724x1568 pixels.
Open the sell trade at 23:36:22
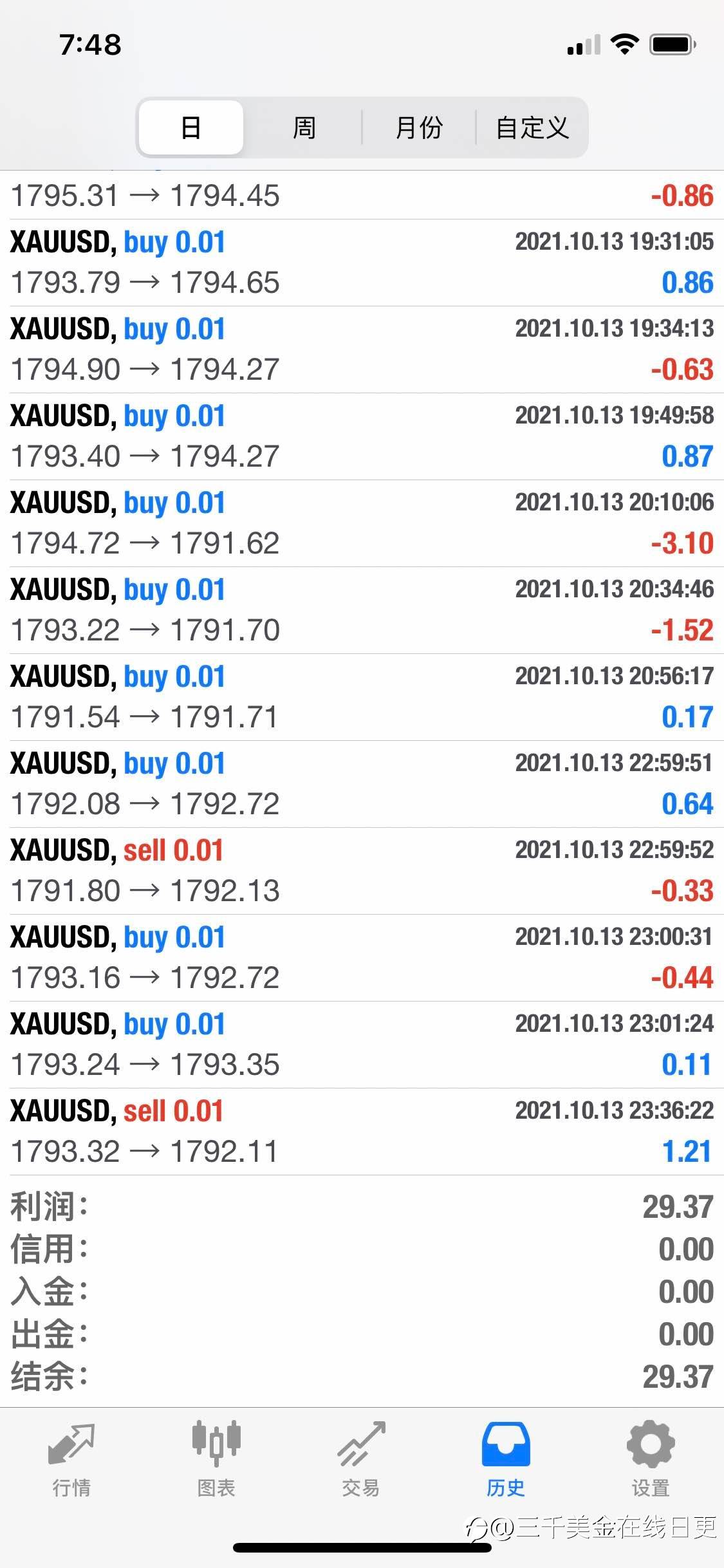point(362,1132)
